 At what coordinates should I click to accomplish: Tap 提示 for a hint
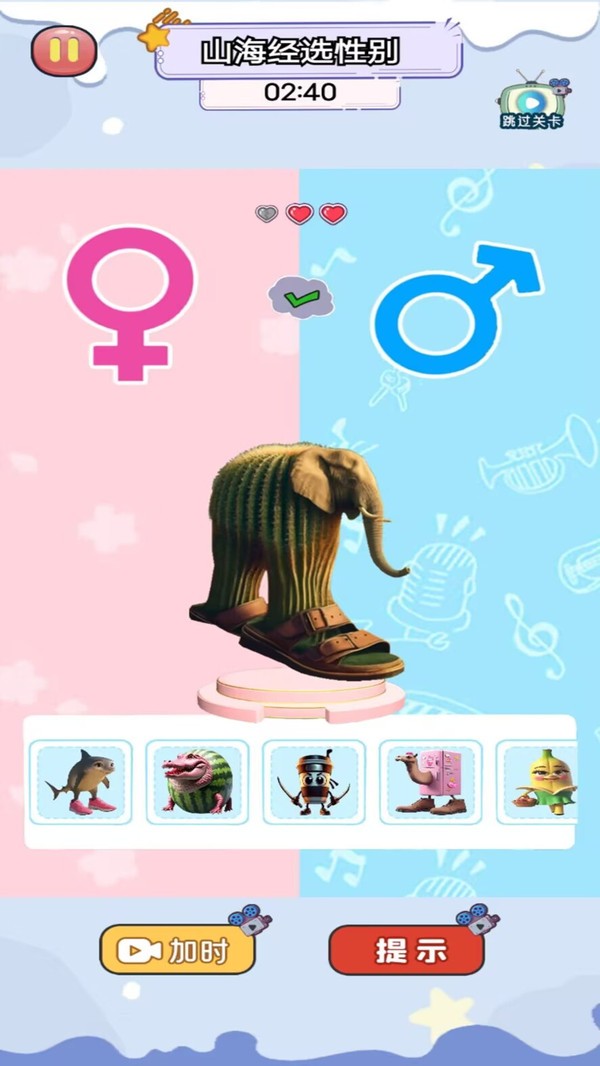406,949
